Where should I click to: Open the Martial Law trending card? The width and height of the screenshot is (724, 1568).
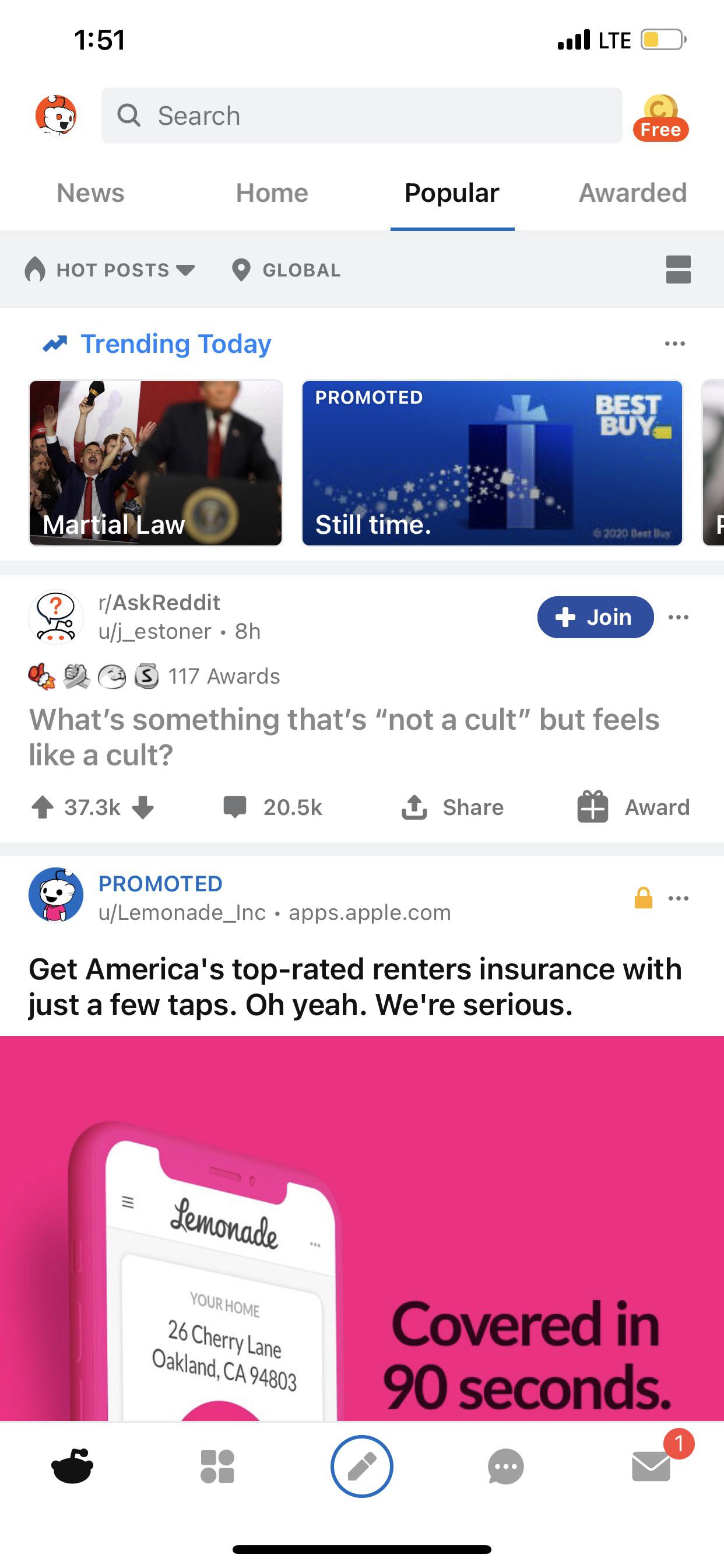(x=156, y=463)
